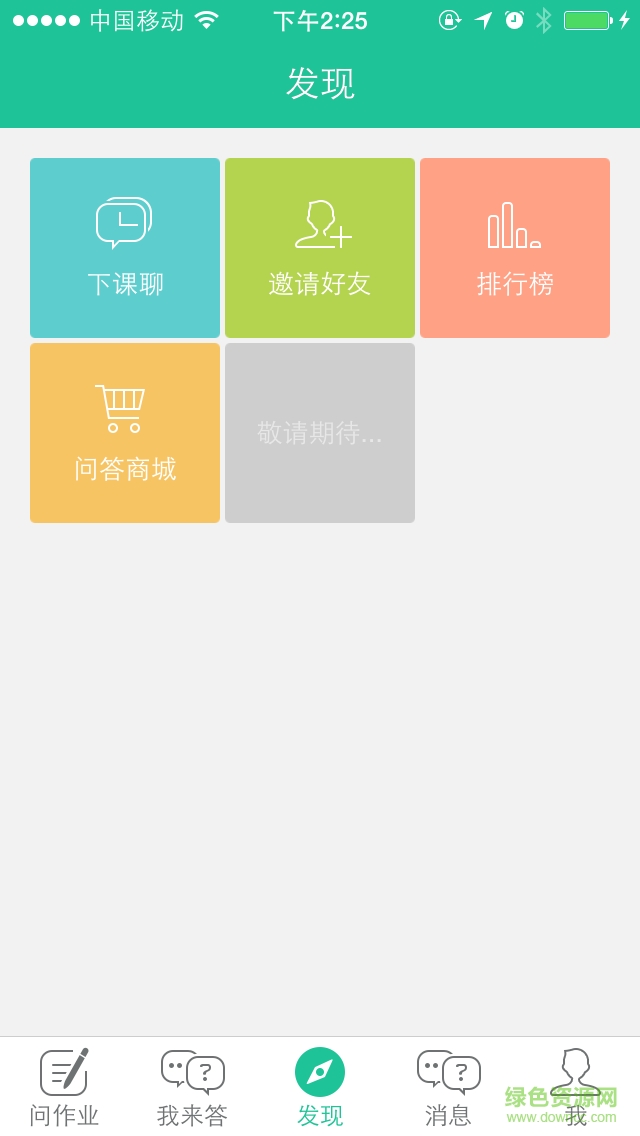Open the 下课聊 tile

[x=125, y=248]
